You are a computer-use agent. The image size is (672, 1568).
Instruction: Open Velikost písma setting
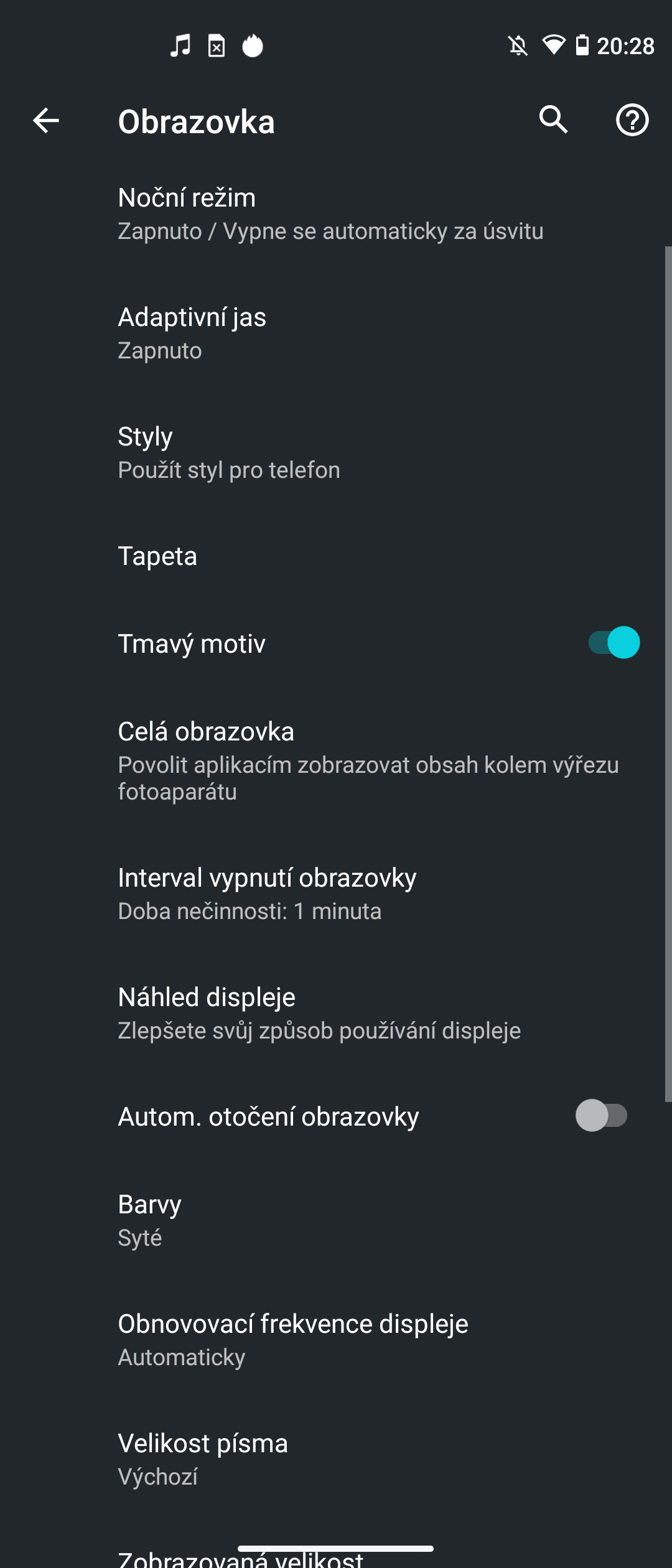click(x=330, y=1459)
